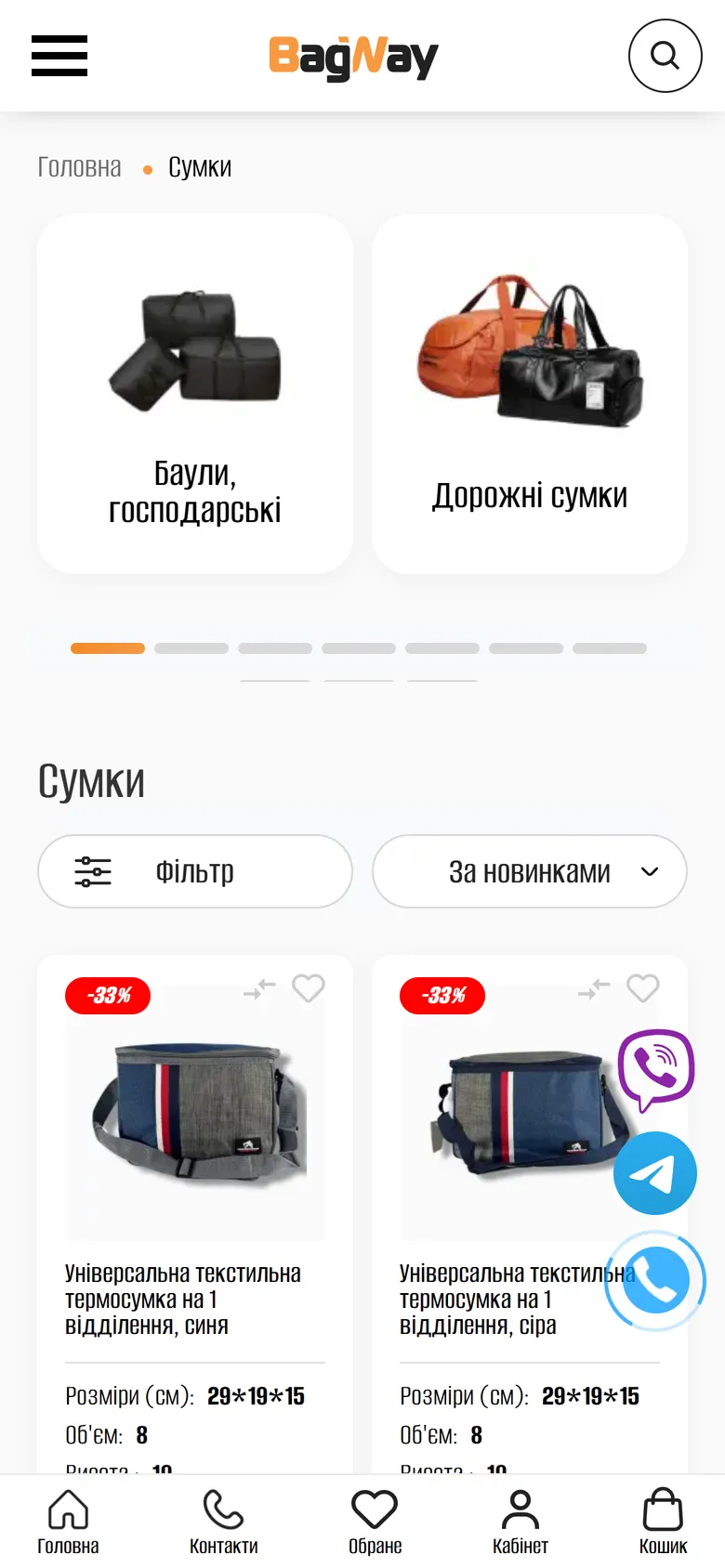Select the second carousel pagination dot
725x1568 pixels.
[191, 647]
